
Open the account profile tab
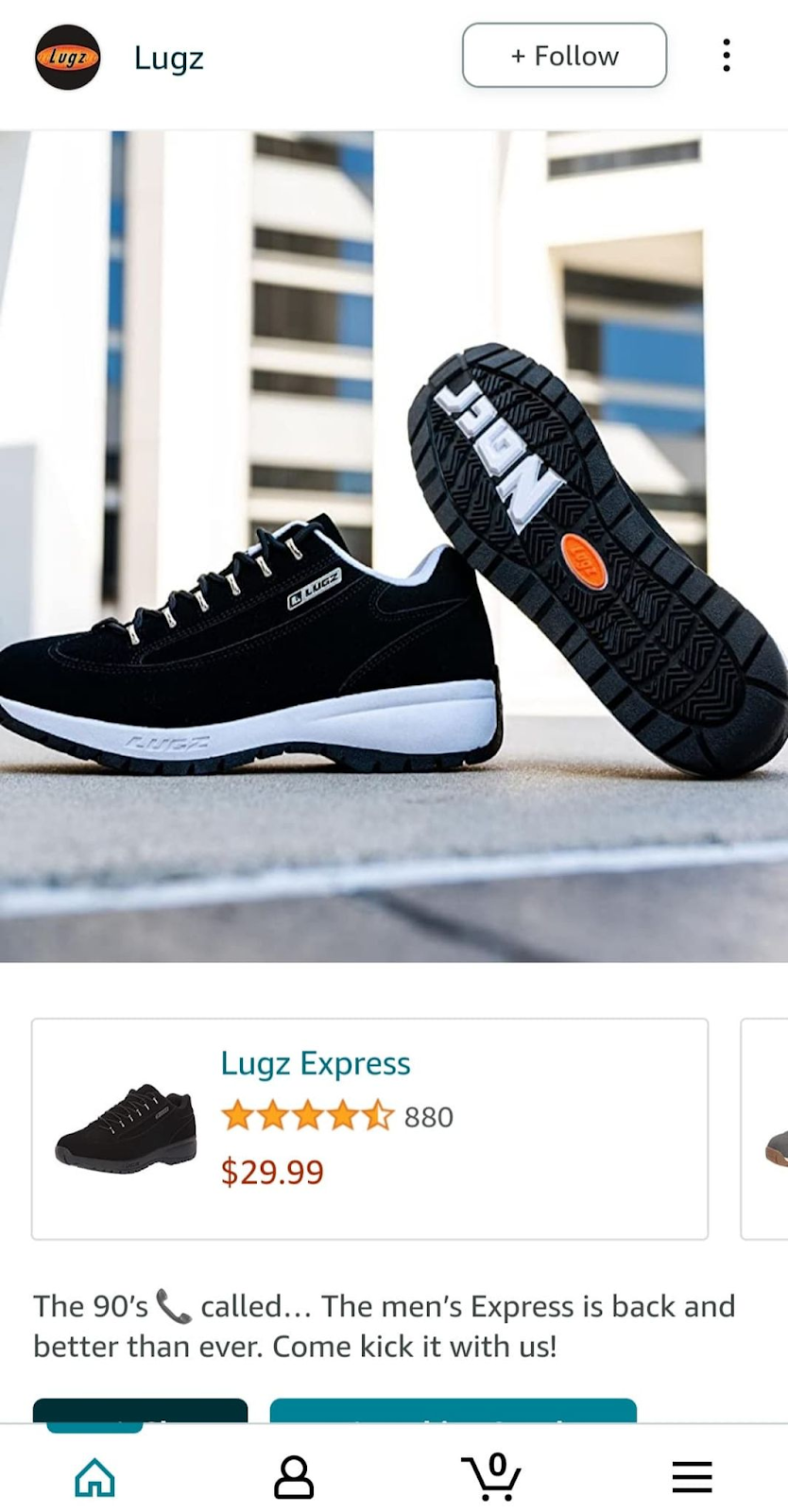pyautogui.click(x=294, y=1476)
